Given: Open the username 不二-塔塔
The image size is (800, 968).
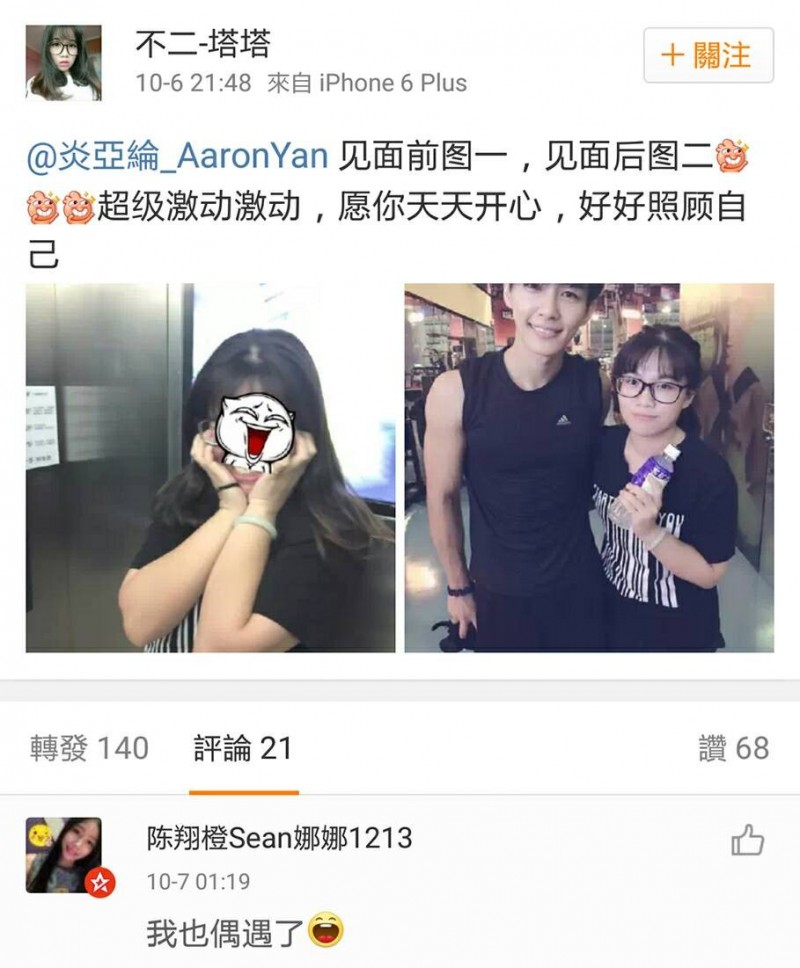Looking at the screenshot, I should pyautogui.click(x=203, y=44).
